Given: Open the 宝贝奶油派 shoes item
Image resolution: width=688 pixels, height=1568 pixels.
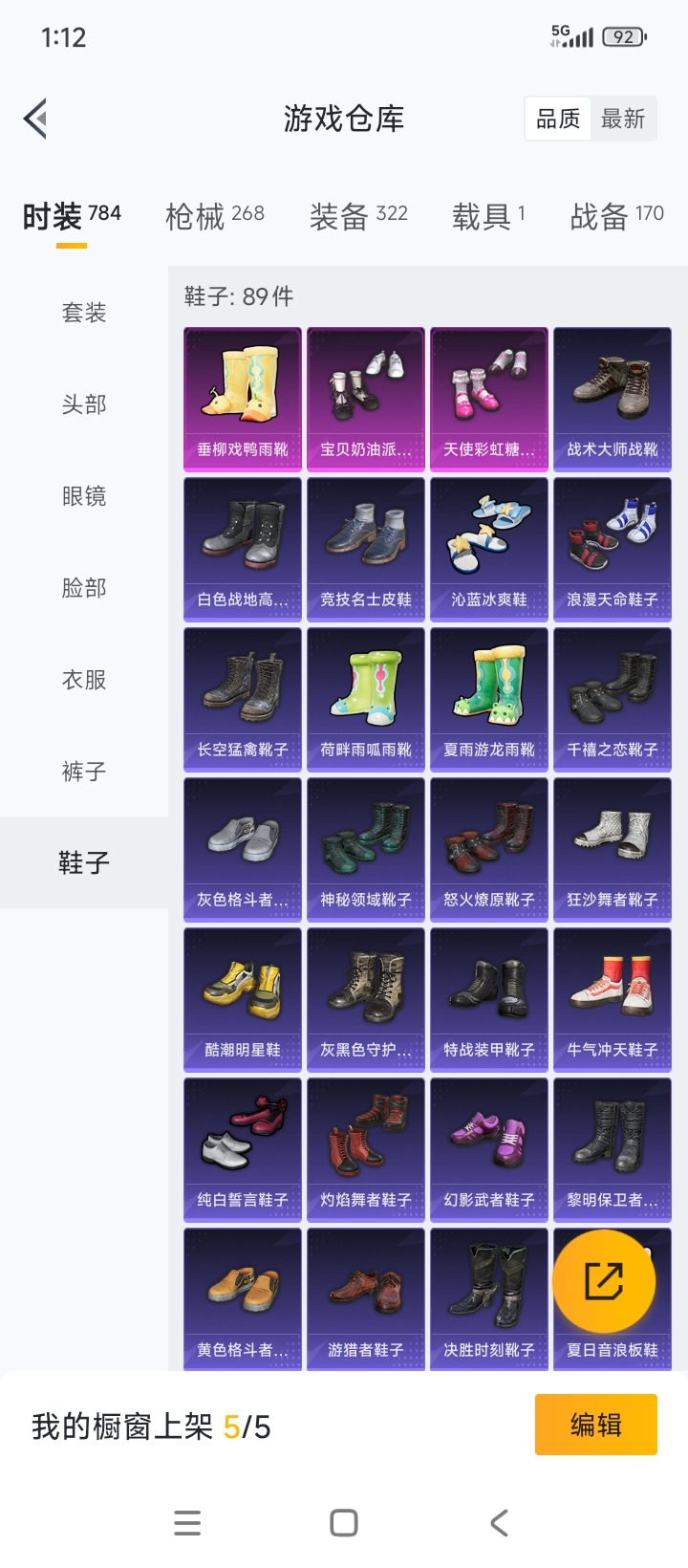Looking at the screenshot, I should [x=365, y=397].
